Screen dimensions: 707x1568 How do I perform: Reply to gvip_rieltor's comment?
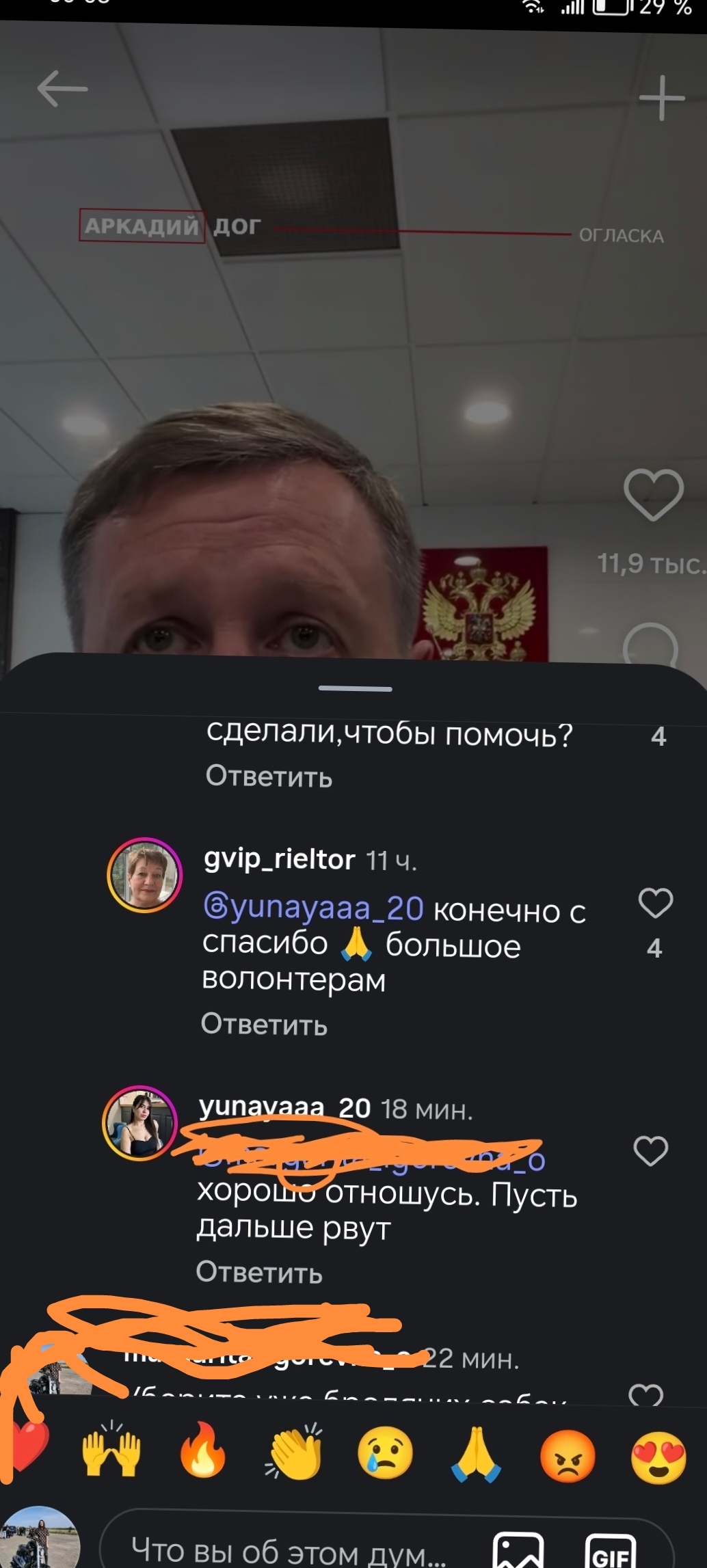264,1025
